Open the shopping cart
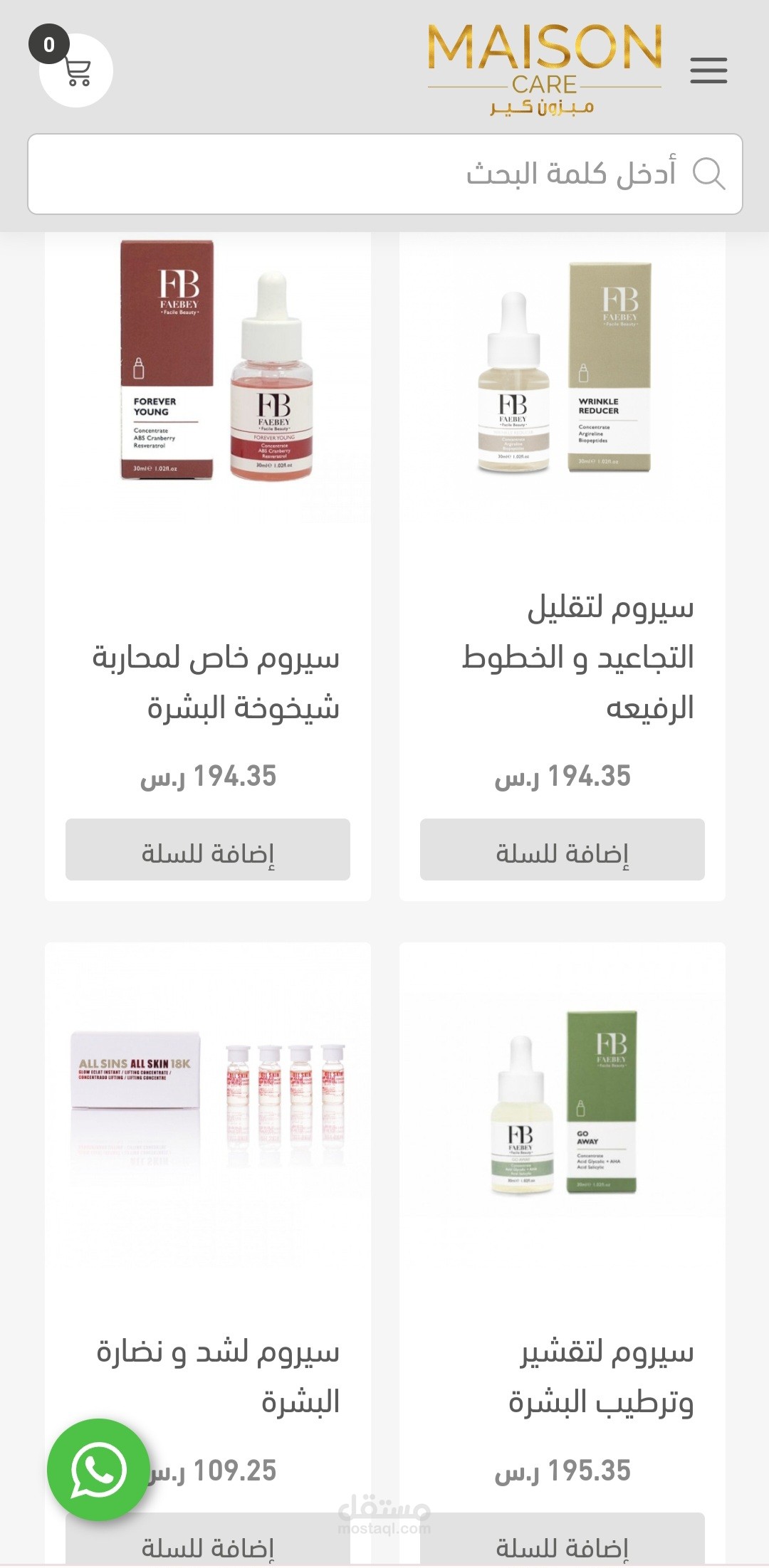Viewport: 769px width, 1568px height. point(75,70)
